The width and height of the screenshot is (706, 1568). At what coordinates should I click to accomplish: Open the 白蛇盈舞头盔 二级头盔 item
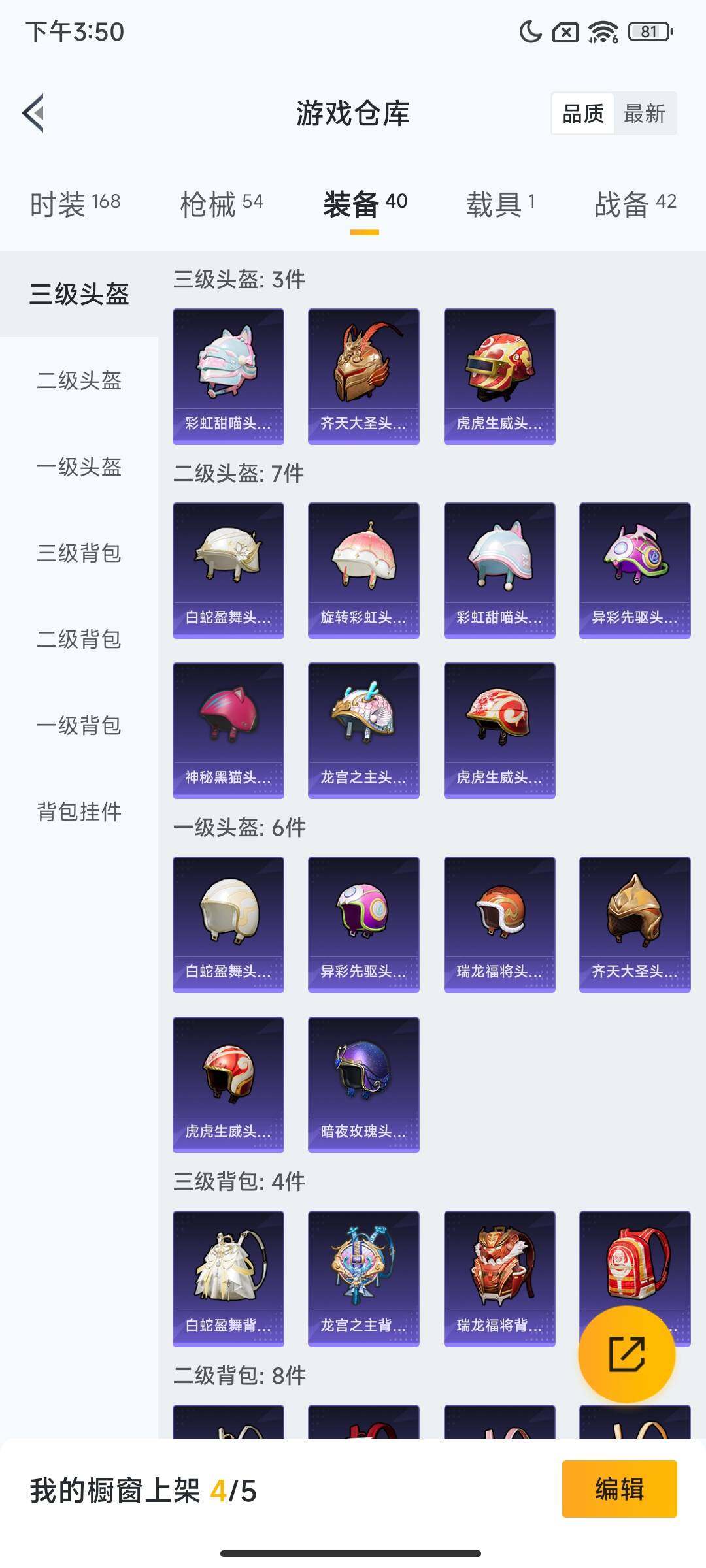click(x=228, y=568)
